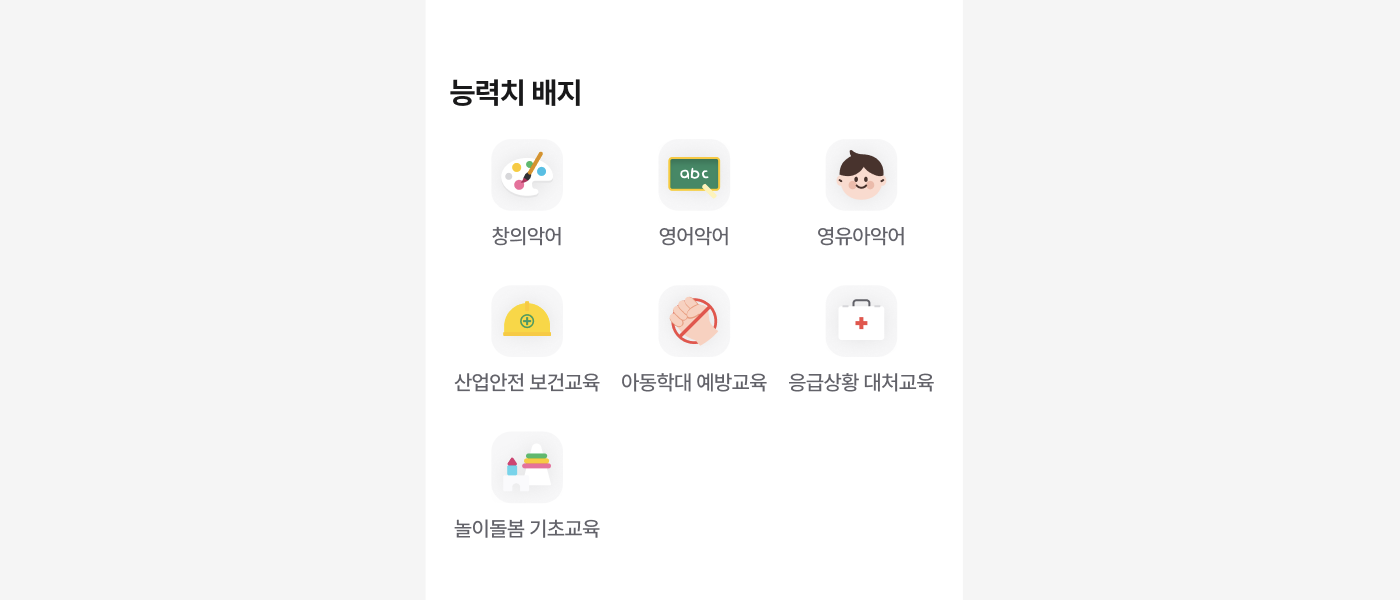1400x600 pixels.
Task: View the 영유아악어 badge
Action: 861,175
